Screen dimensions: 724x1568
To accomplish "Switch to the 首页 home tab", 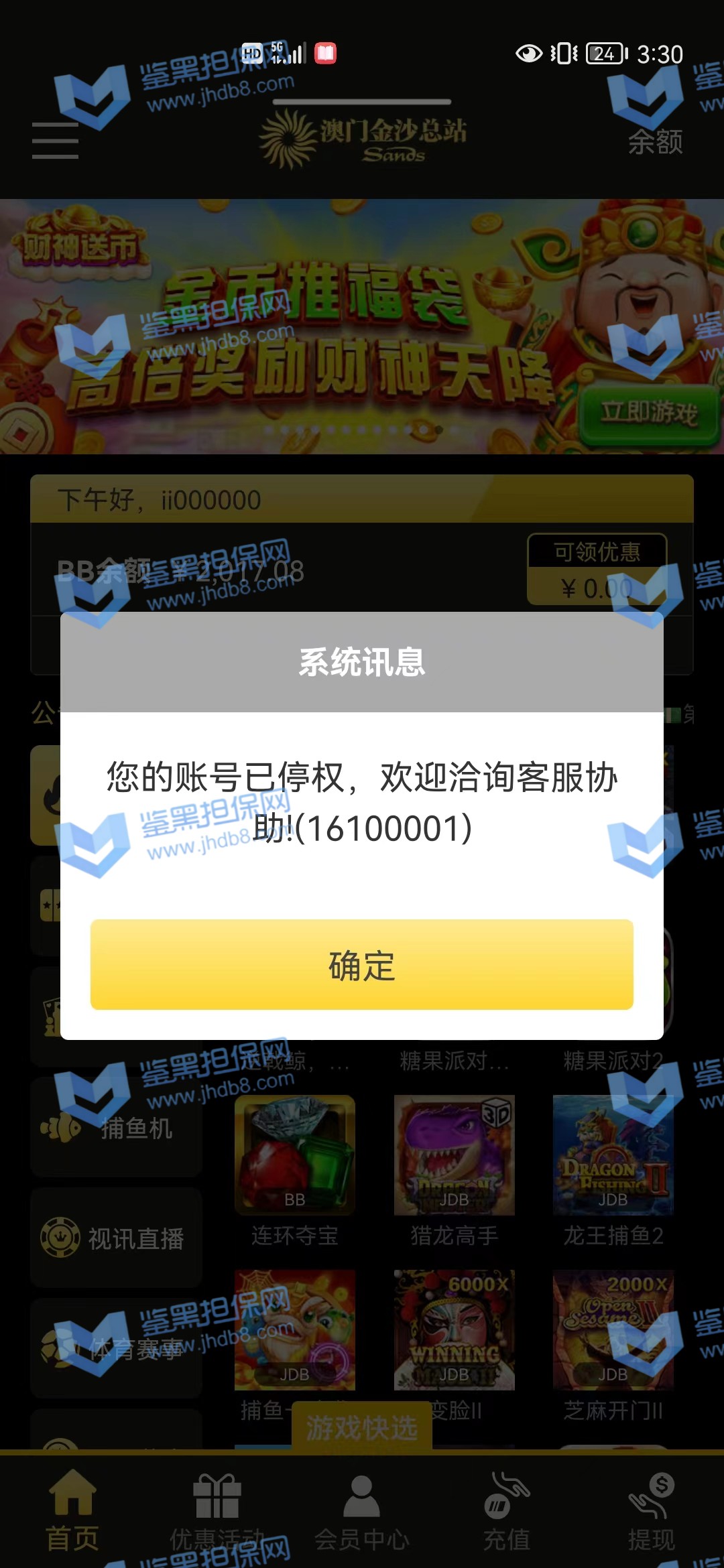I will pos(72,1511).
